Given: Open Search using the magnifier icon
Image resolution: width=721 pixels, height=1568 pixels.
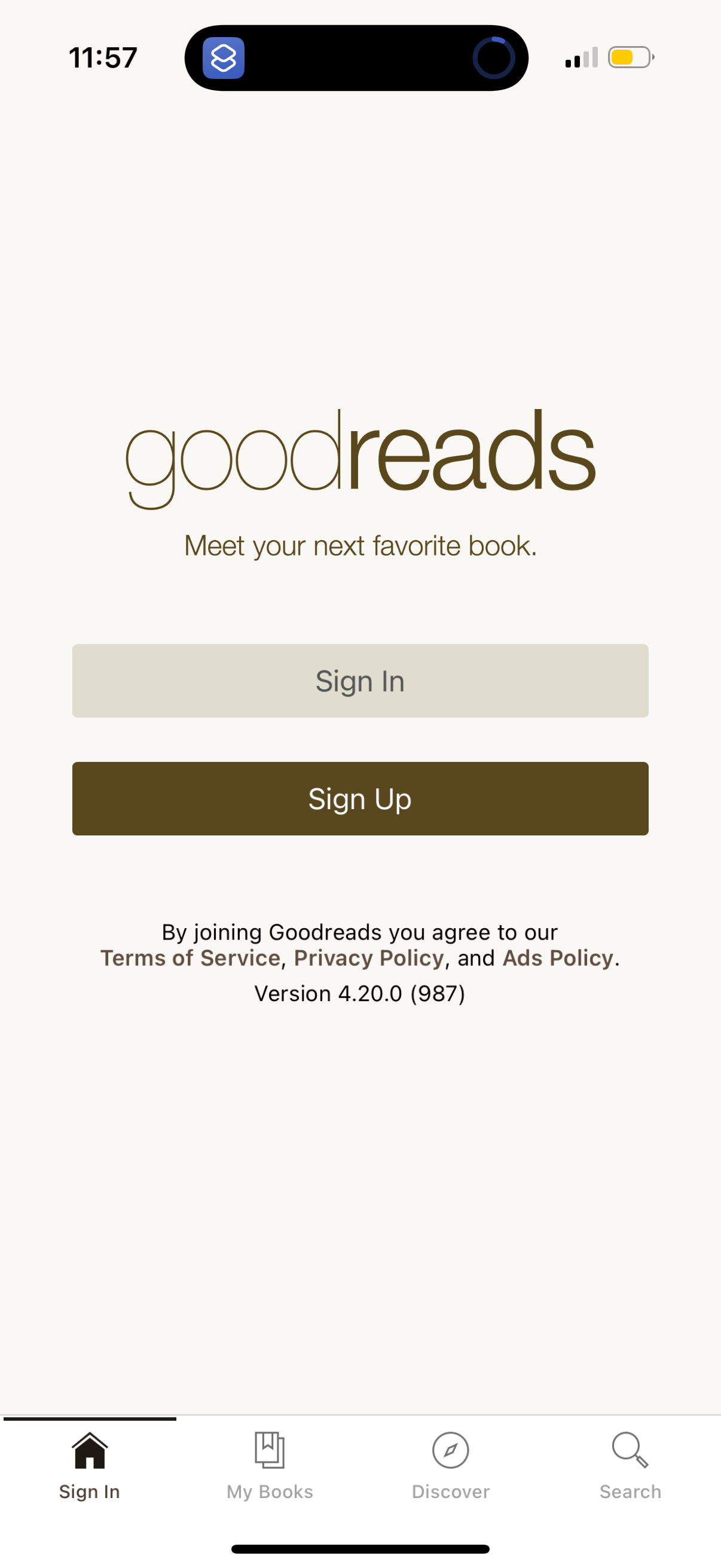Looking at the screenshot, I should click(x=630, y=1453).
